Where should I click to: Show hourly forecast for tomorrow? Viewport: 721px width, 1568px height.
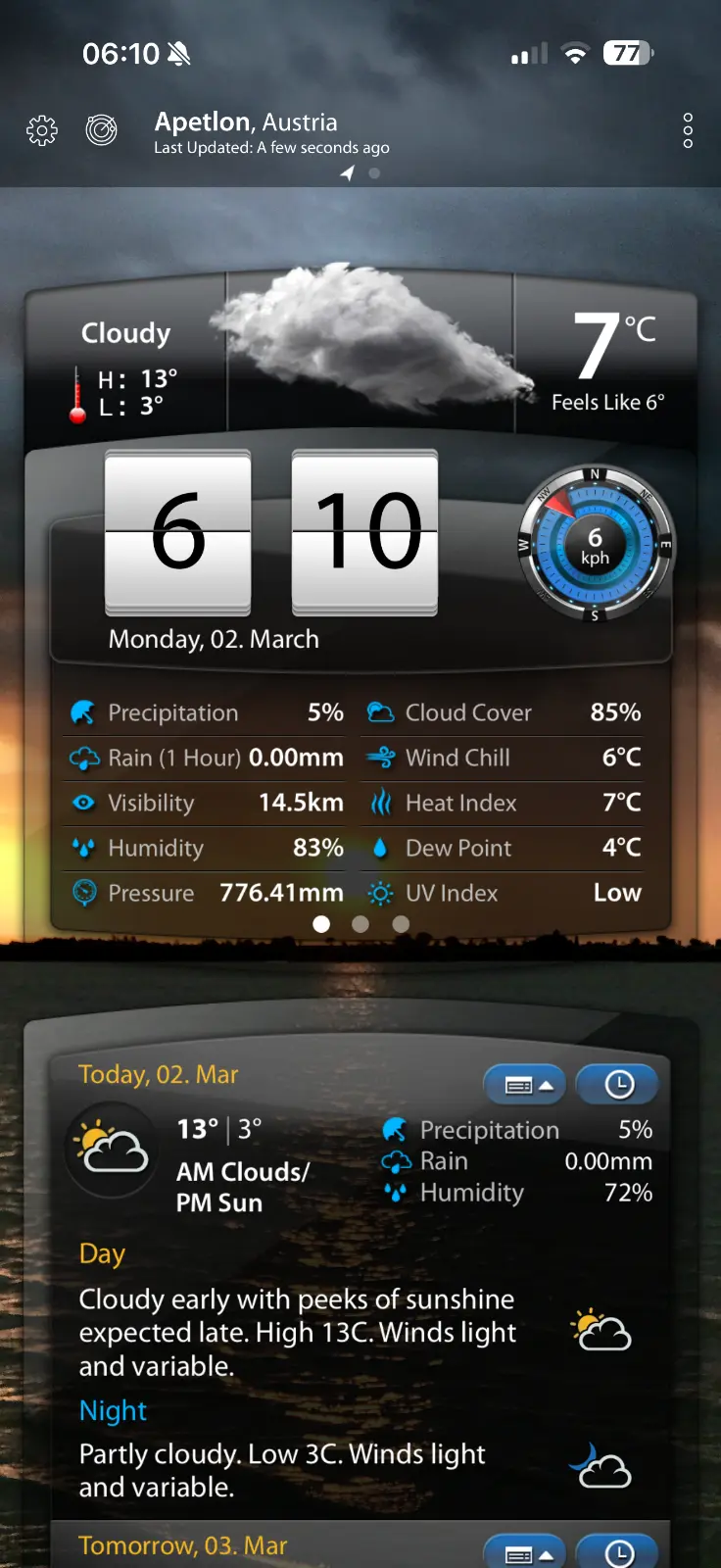click(x=618, y=1552)
